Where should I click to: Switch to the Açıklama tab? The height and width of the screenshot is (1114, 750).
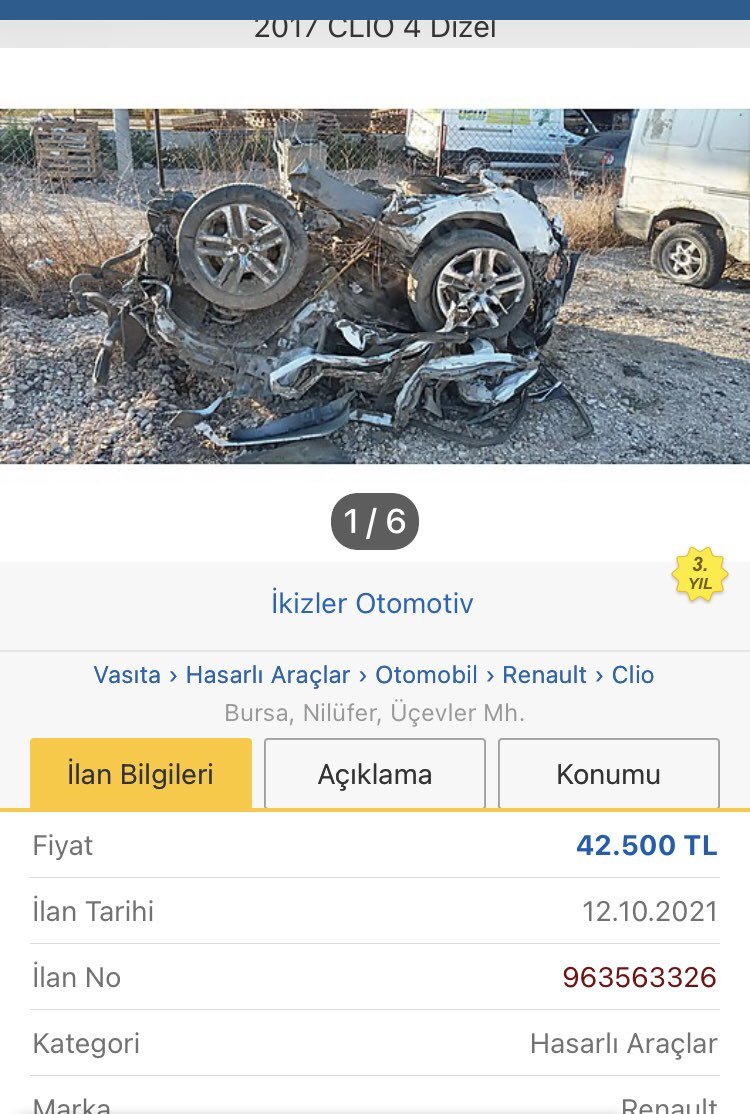[x=375, y=774]
